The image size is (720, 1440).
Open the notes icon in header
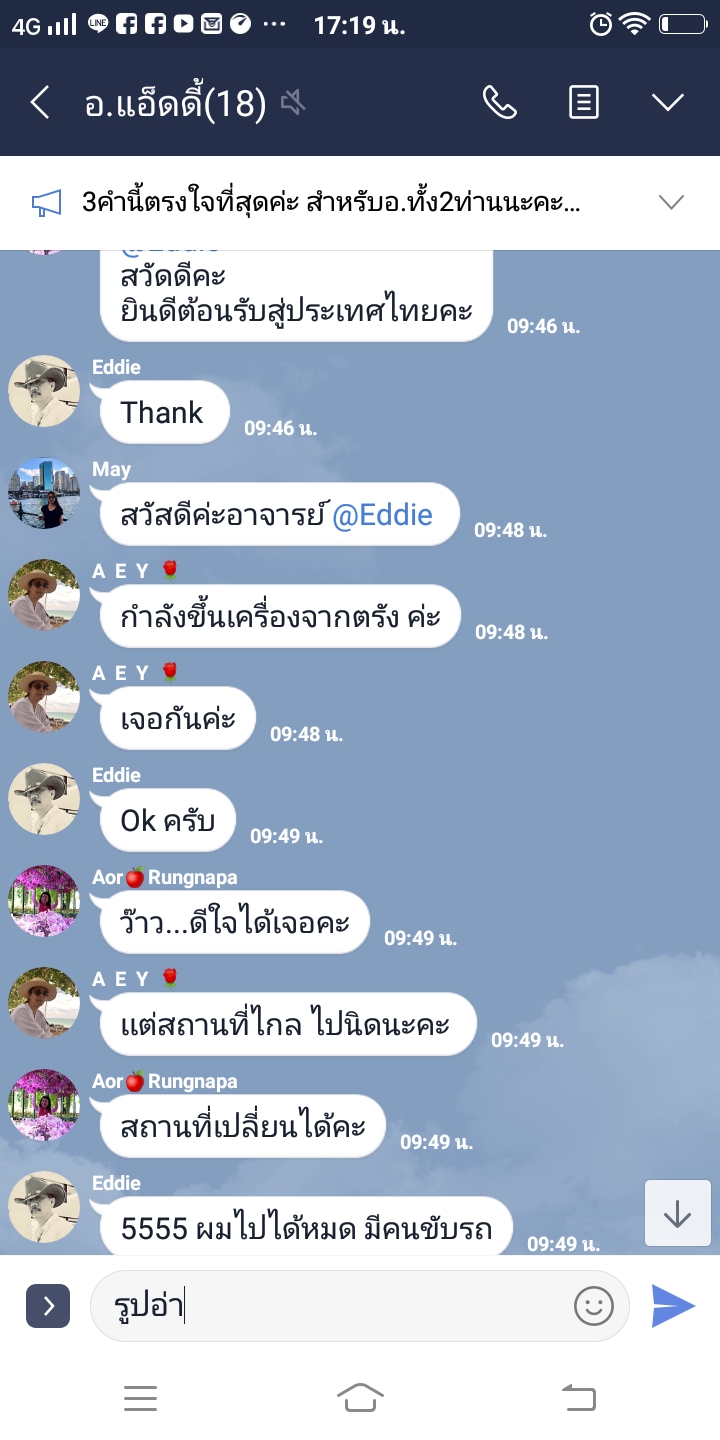(584, 102)
